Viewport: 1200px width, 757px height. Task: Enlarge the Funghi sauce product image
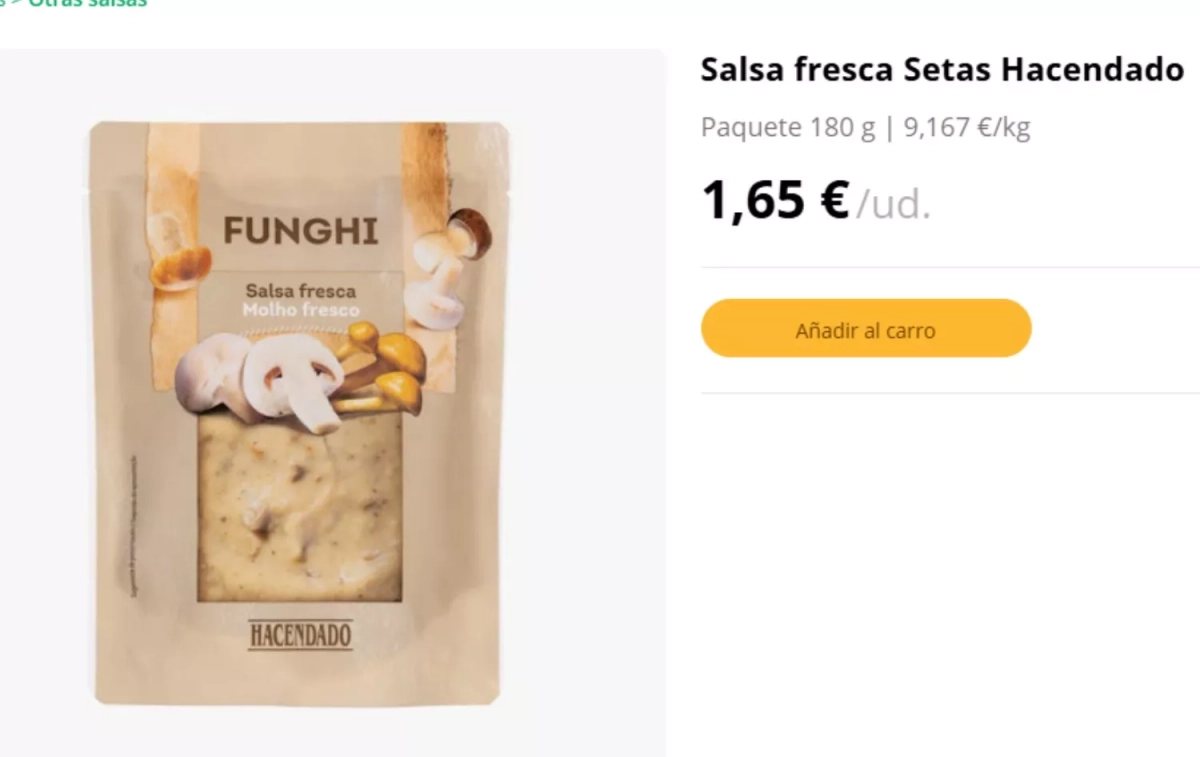300,410
